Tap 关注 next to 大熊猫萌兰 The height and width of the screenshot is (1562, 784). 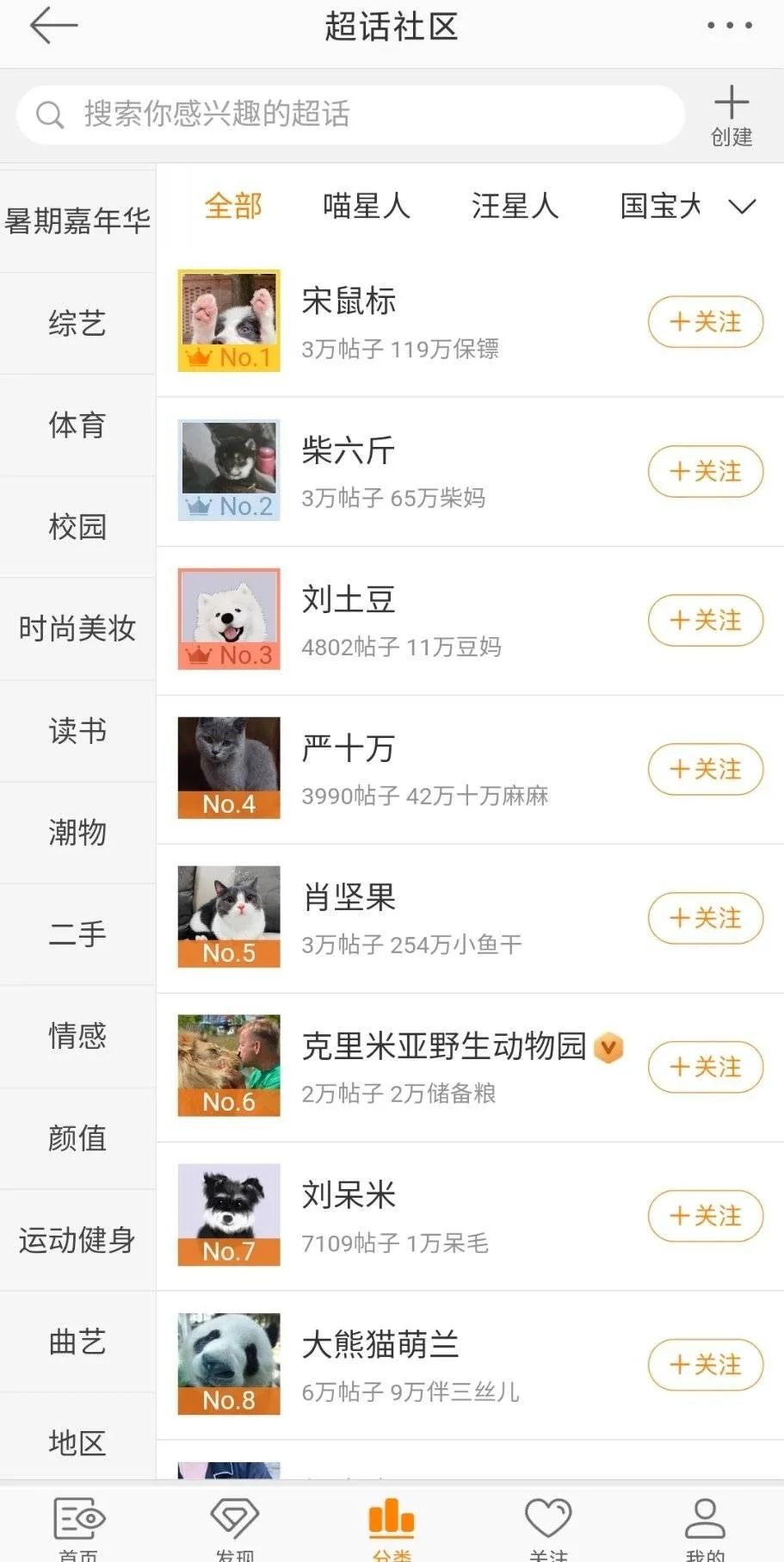click(x=705, y=1366)
